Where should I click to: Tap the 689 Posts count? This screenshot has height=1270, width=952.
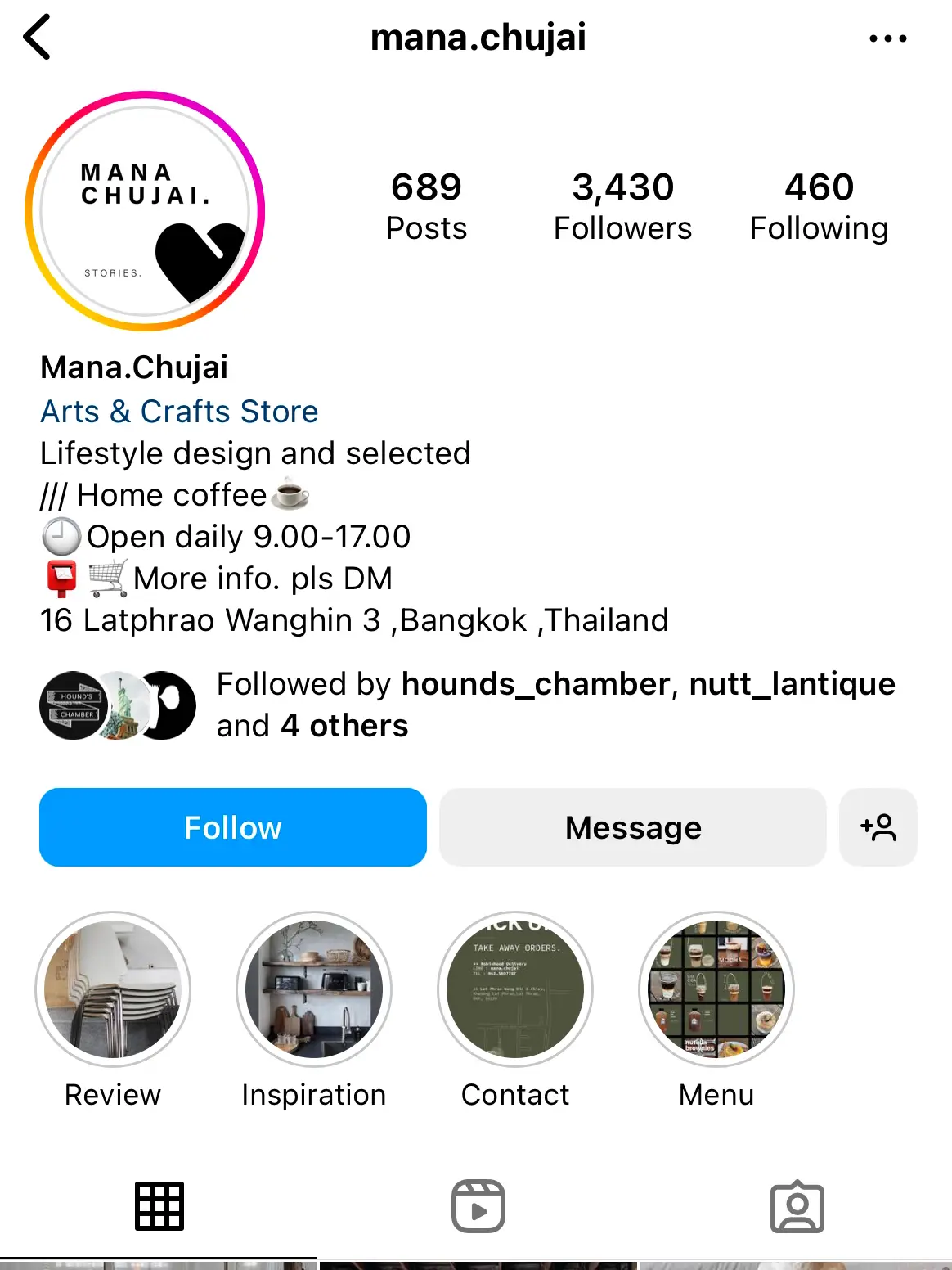point(425,205)
